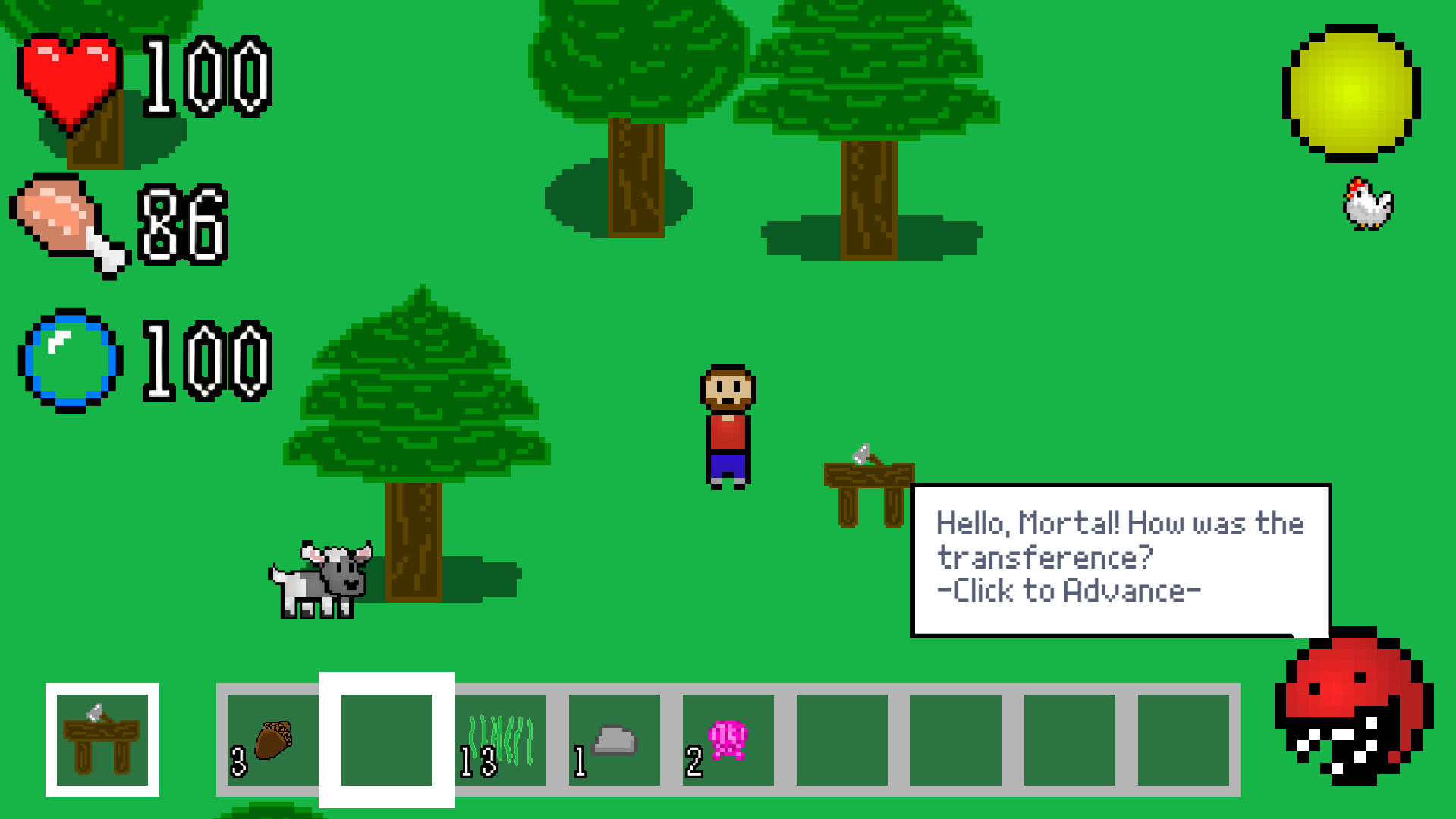
Task: Select the highlighted empty inventory slot
Action: point(386,740)
